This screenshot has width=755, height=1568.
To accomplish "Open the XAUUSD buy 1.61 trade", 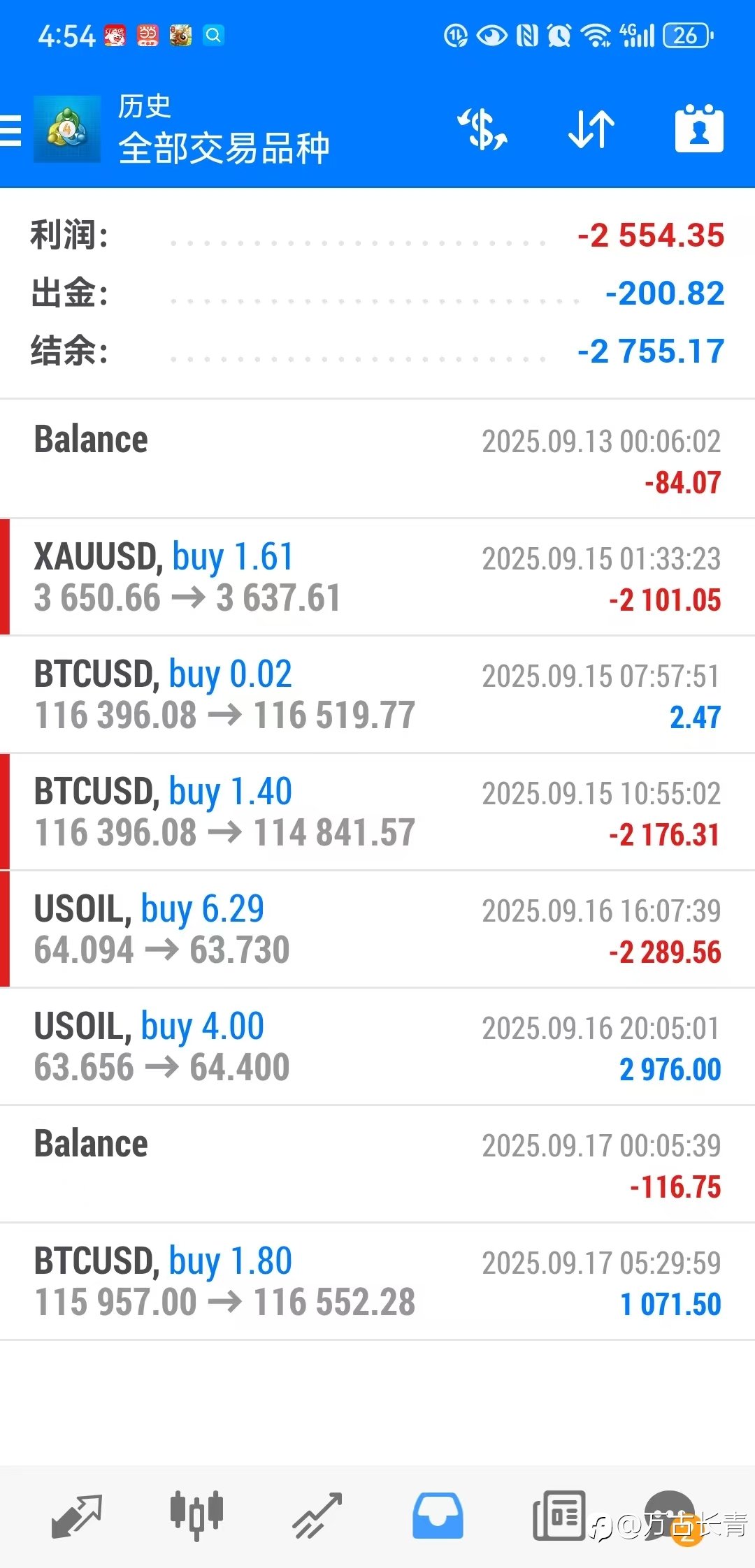I will tap(377, 577).
